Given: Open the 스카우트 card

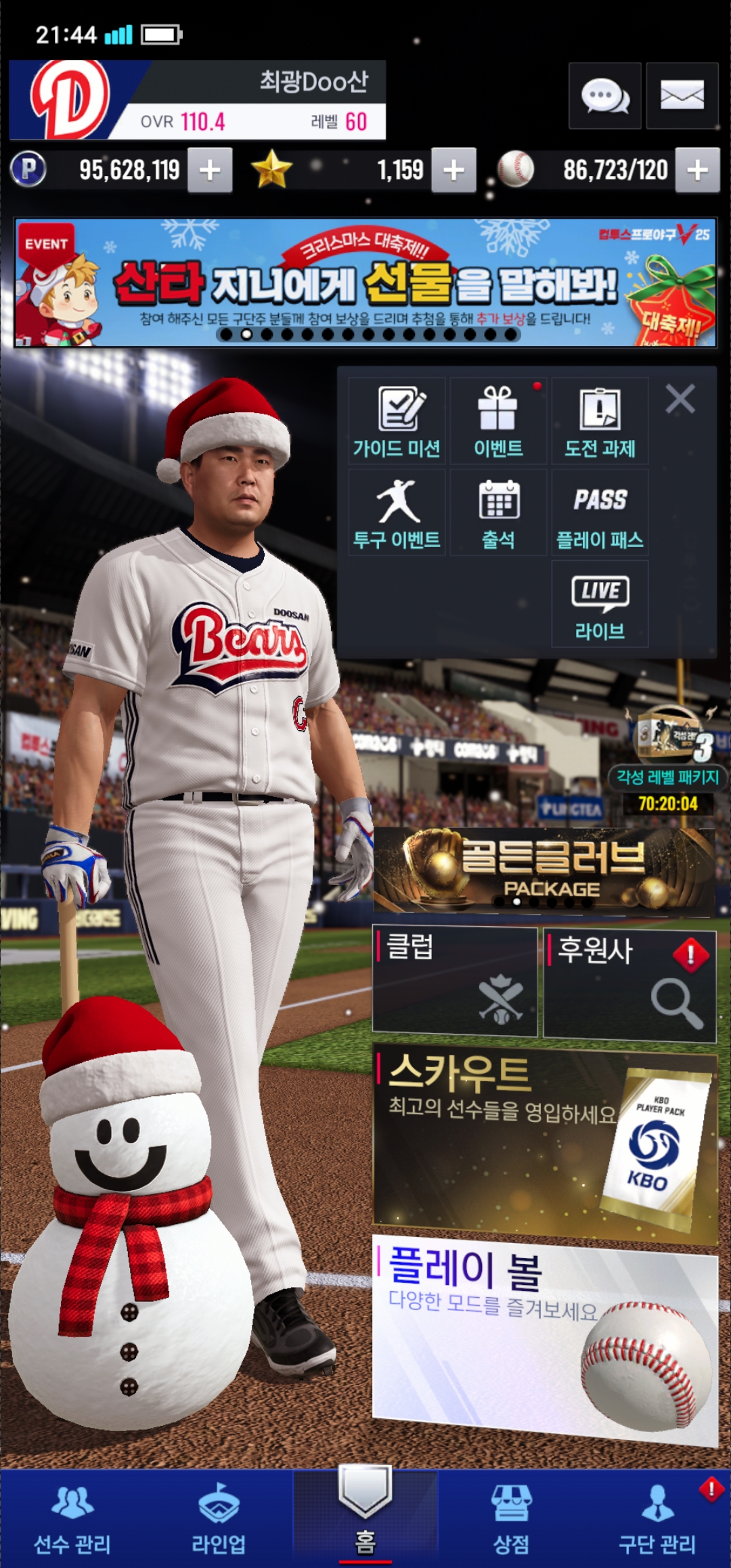Looking at the screenshot, I should [x=544, y=1144].
